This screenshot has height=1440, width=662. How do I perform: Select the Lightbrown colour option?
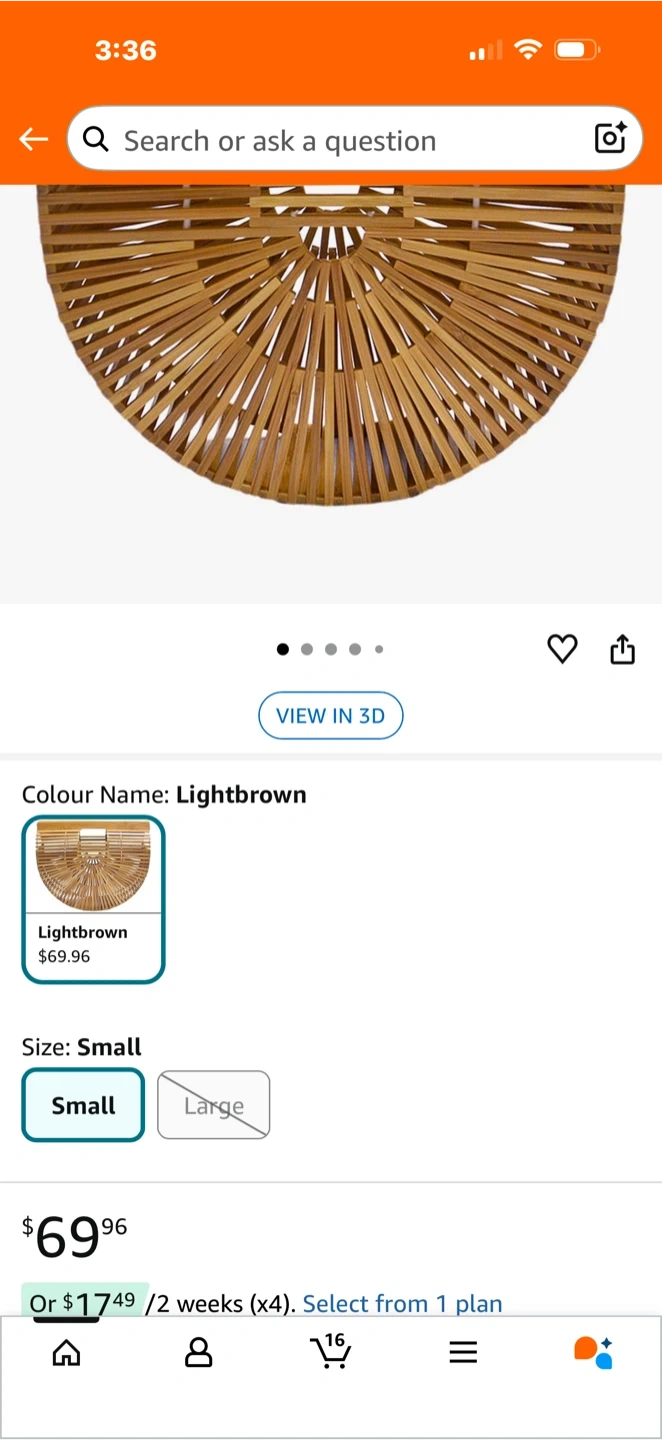93,899
